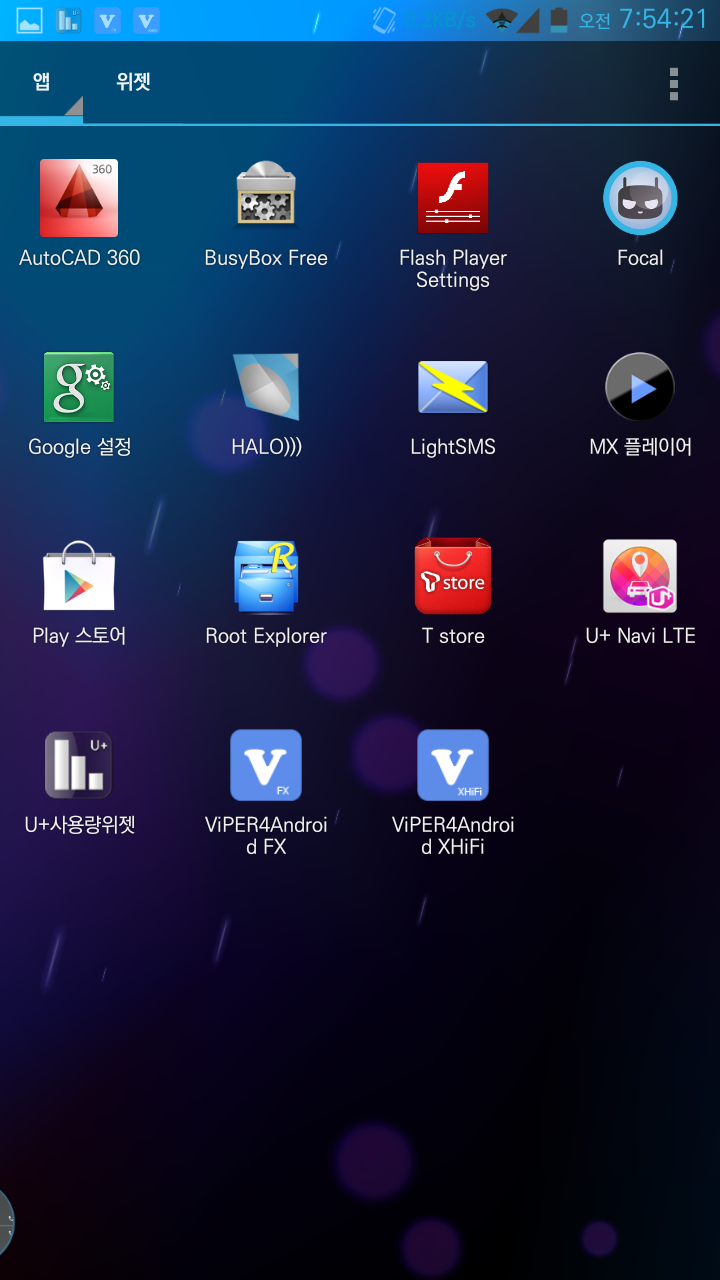Select the 앱 tab
The height and width of the screenshot is (1280, 720).
pos(41,82)
